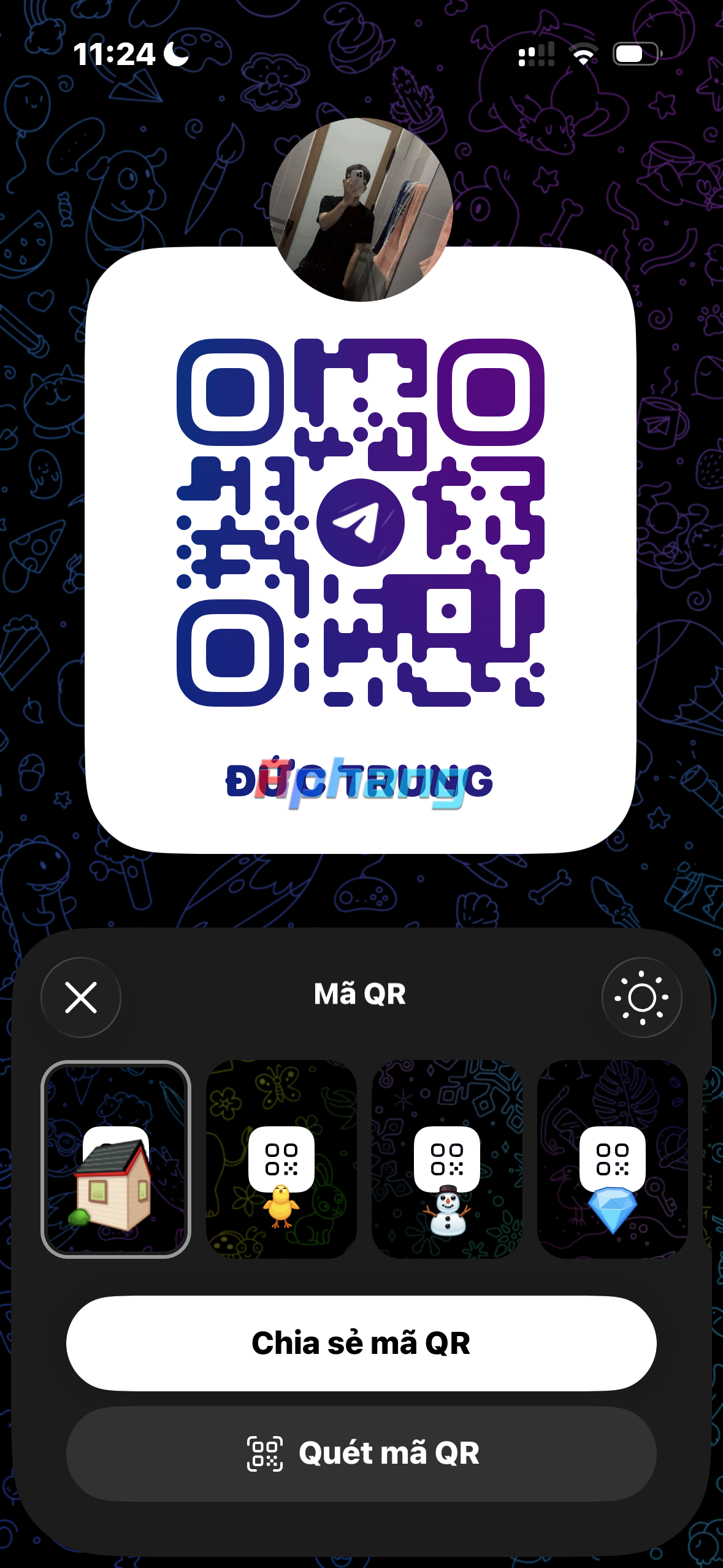Screen dimensions: 723x1568
Task: Apply the diamond QR theme
Action: (613, 1159)
